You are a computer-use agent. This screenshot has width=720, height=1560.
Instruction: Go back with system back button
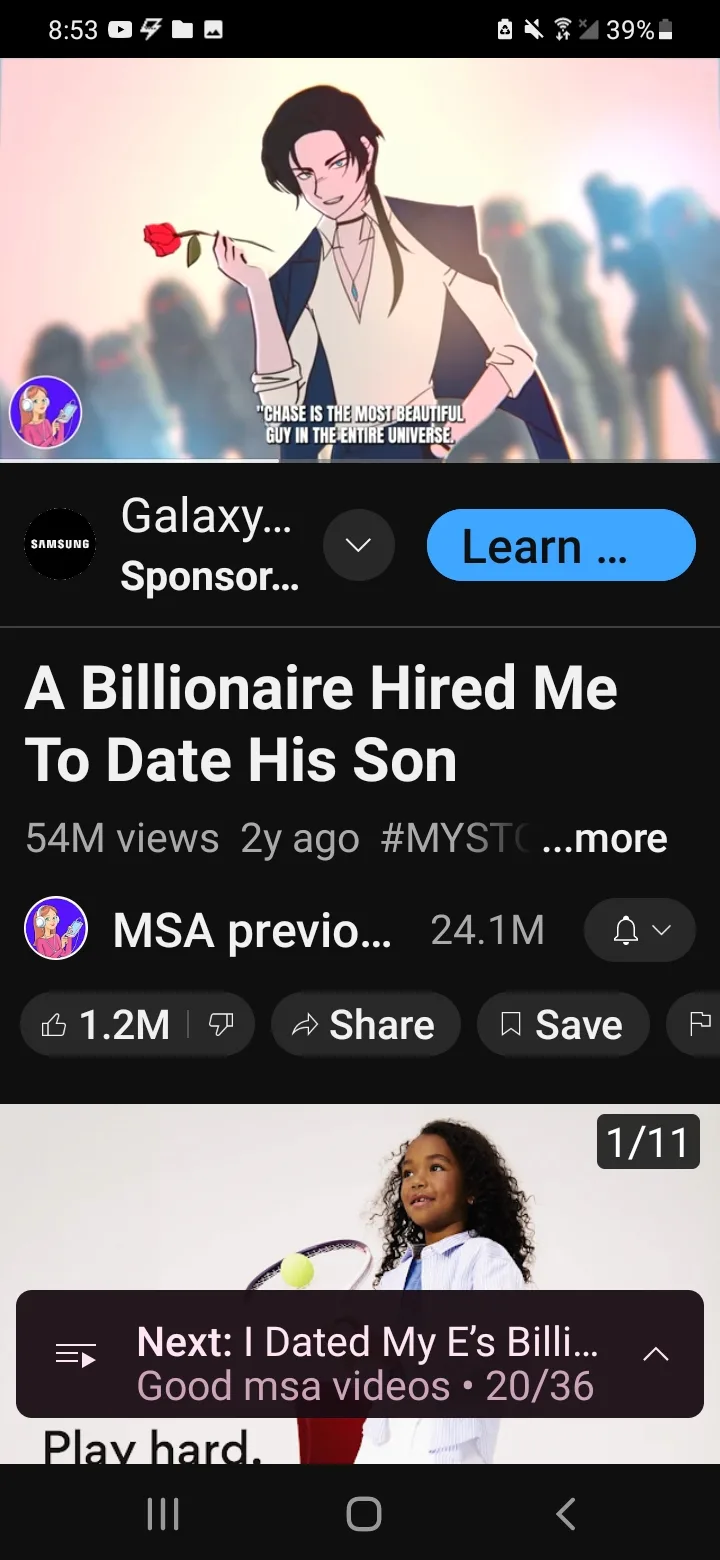[x=565, y=1513]
